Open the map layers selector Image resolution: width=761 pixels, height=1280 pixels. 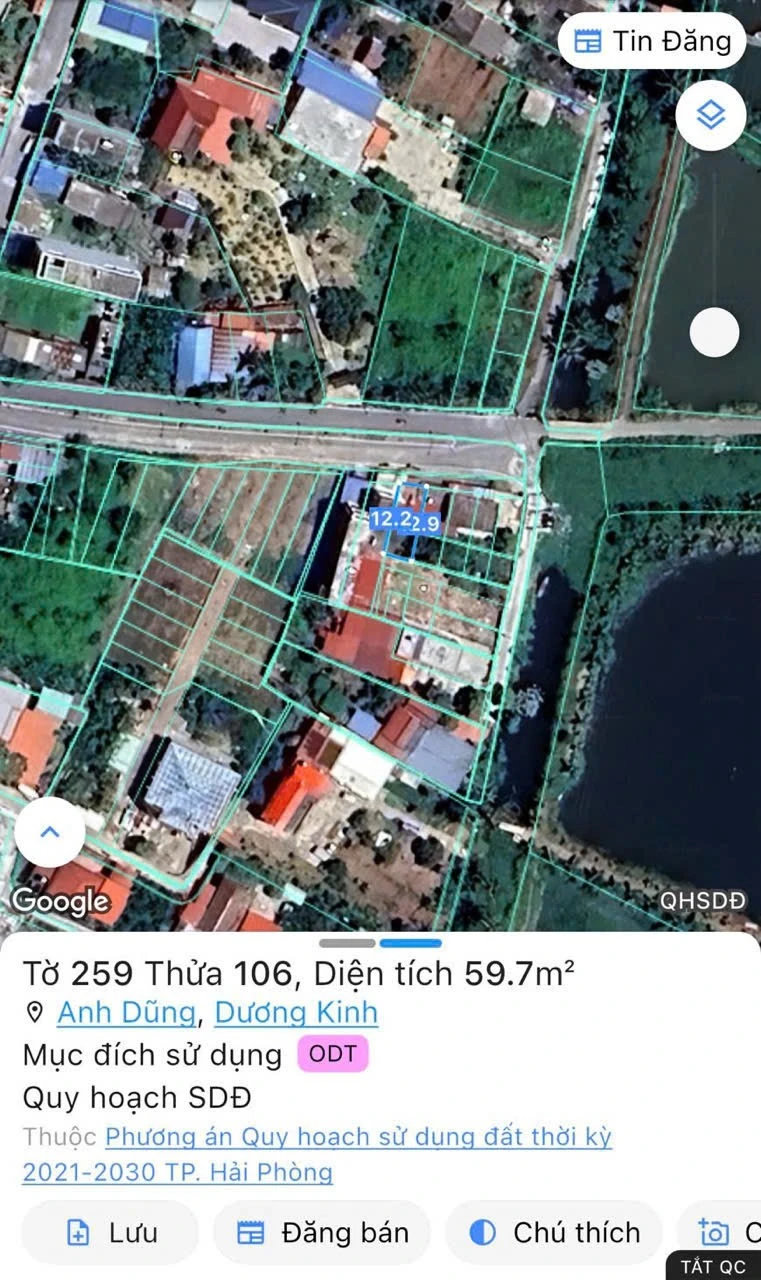[710, 116]
